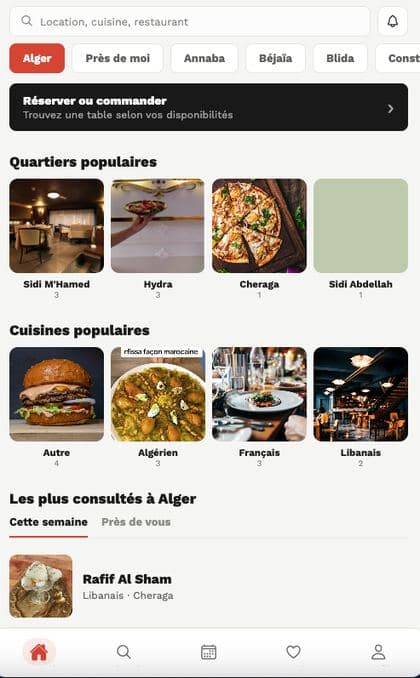
Task: Open the Rafif Al Sham restaurant
Action: [x=208, y=586]
